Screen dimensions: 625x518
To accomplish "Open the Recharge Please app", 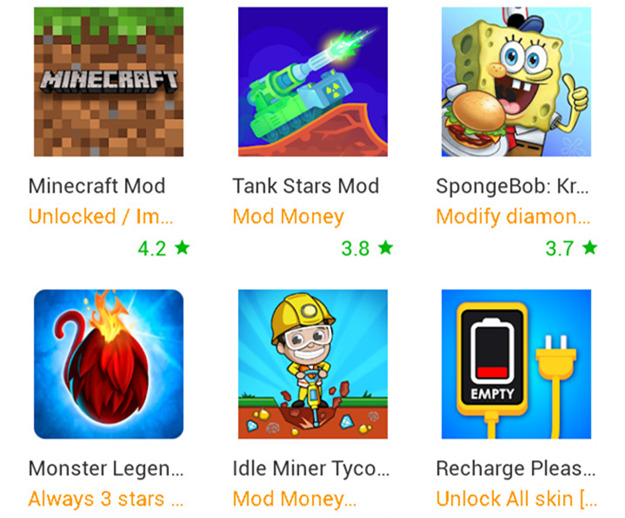I will point(516,364).
